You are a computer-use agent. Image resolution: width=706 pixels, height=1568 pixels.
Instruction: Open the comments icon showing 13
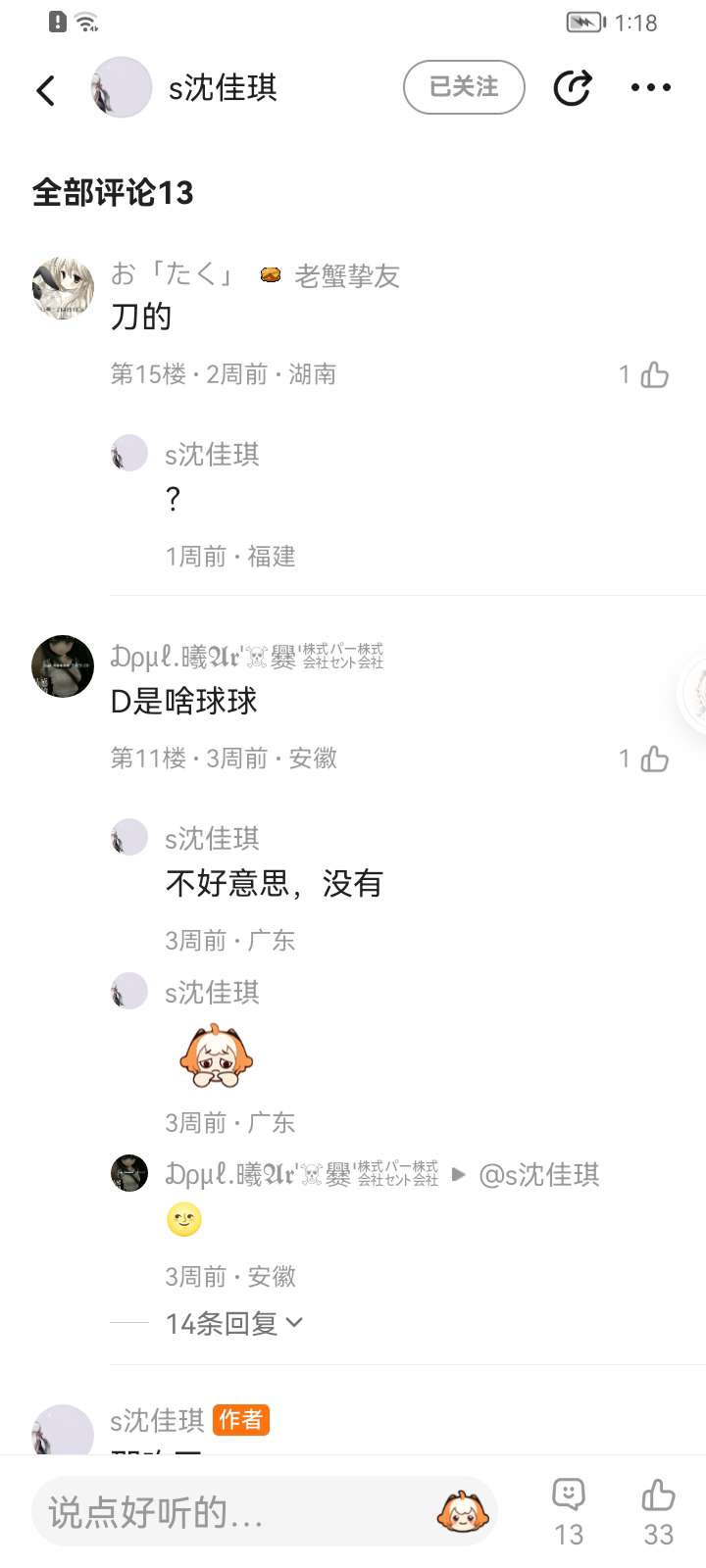click(569, 1512)
